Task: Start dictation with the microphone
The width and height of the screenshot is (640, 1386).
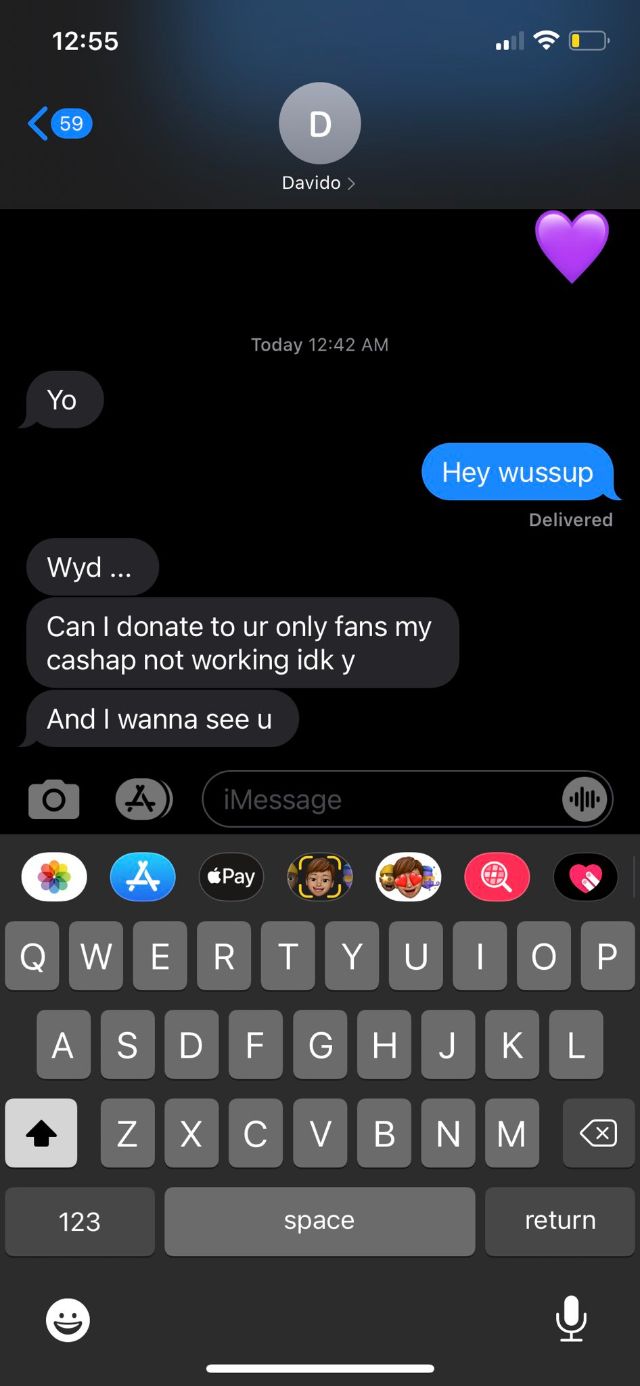Action: pos(571,1318)
